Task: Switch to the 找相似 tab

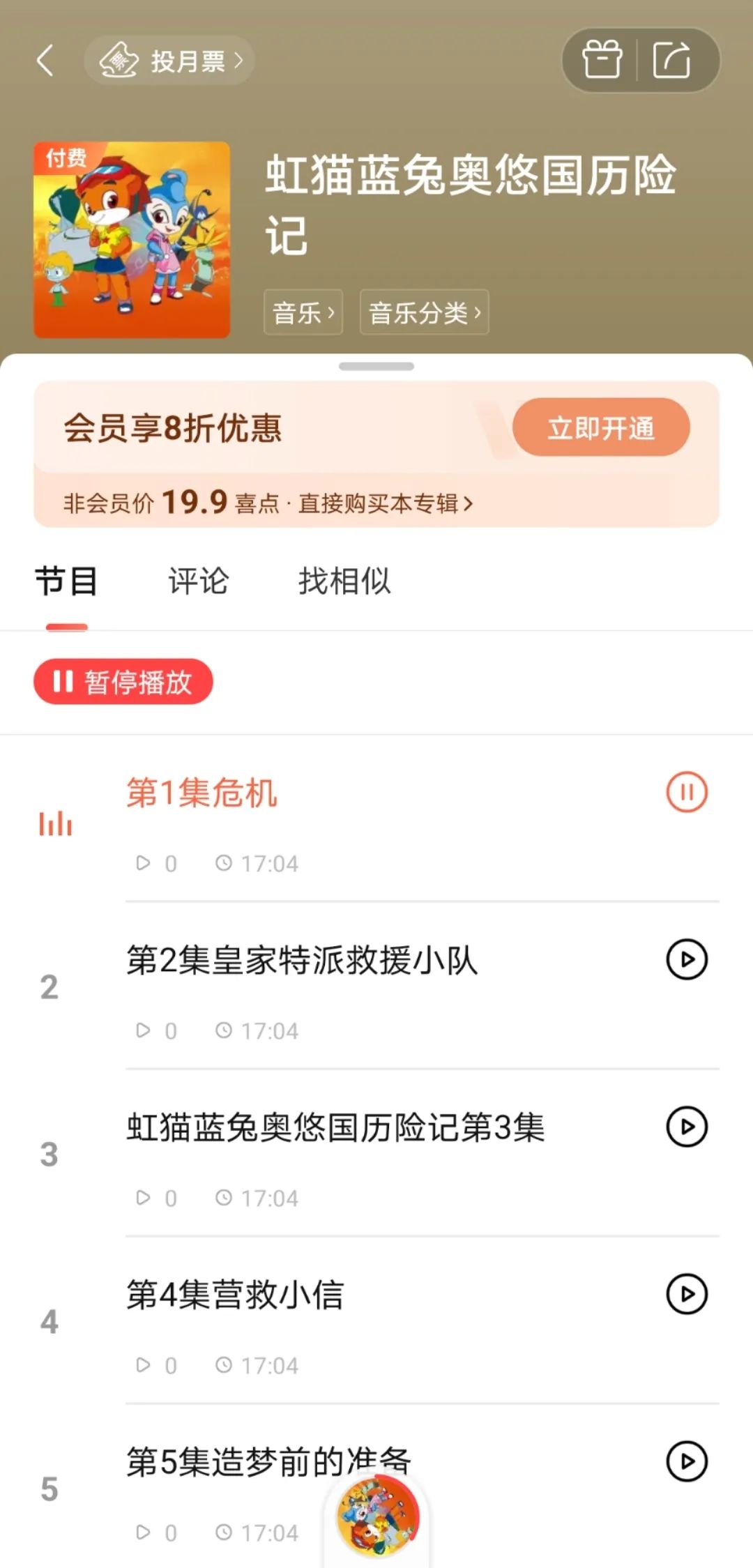Action: pyautogui.click(x=344, y=581)
